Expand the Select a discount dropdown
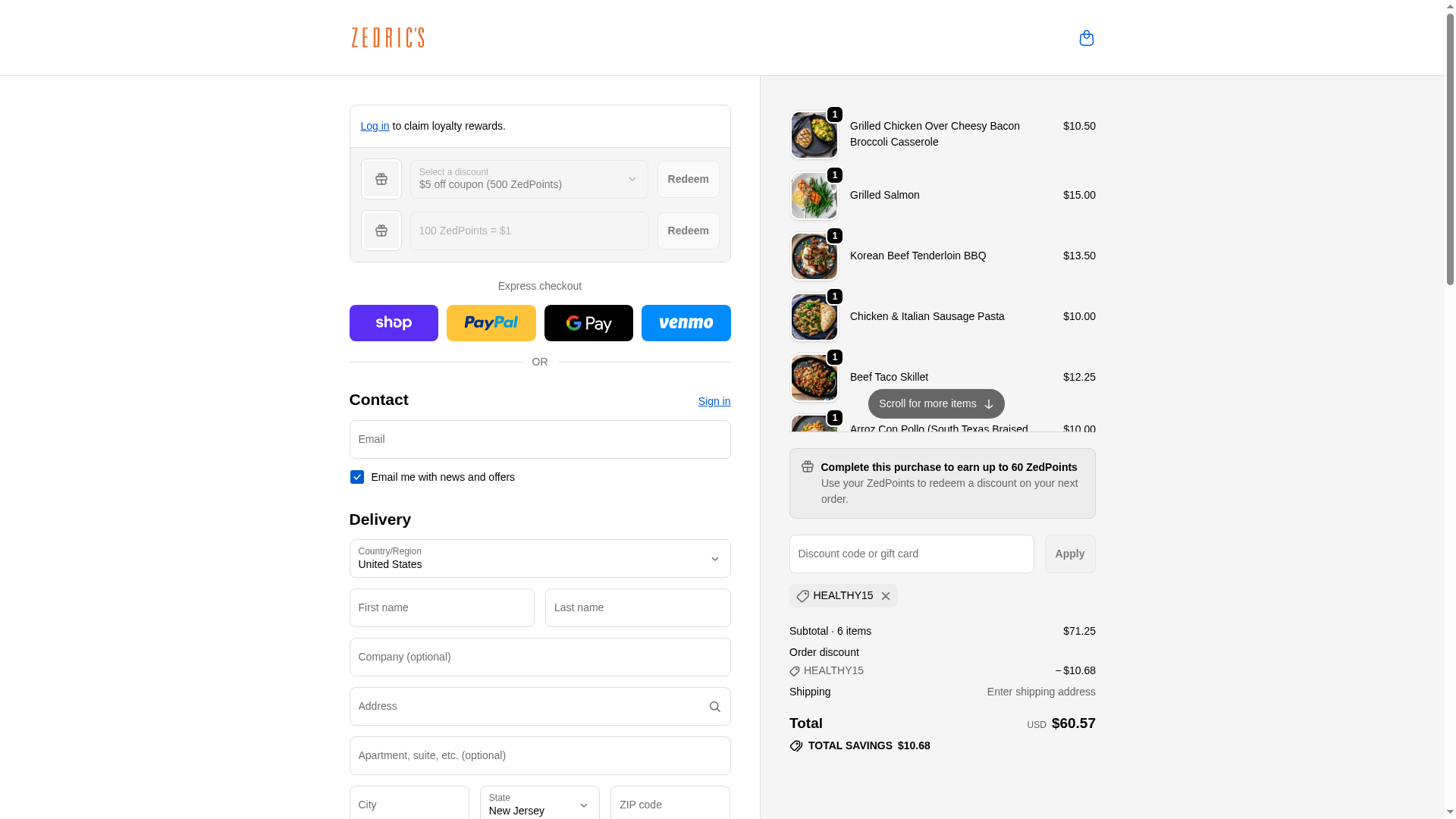Viewport: 1456px width, 819px height. tap(529, 179)
